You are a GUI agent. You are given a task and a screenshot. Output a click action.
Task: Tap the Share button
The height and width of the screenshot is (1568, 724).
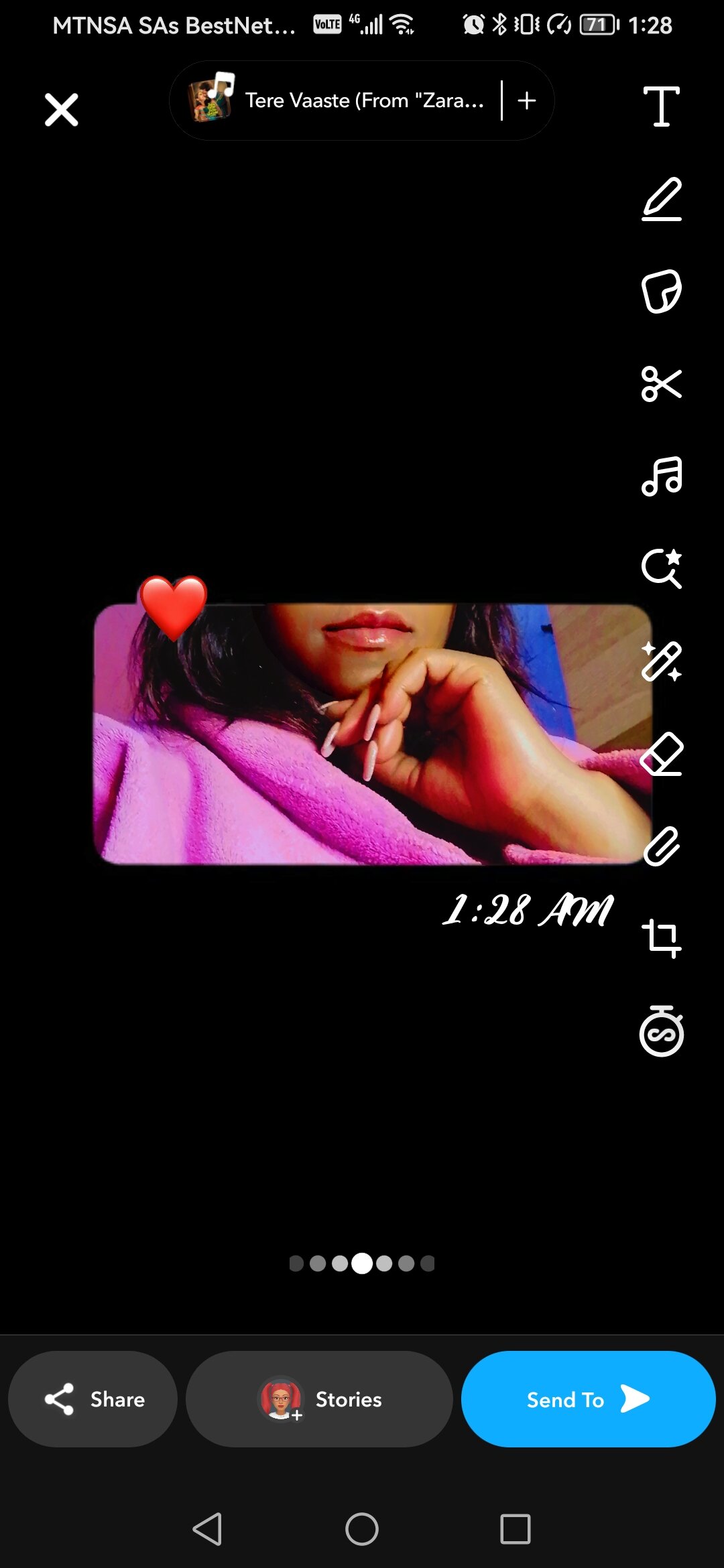[x=93, y=1399]
